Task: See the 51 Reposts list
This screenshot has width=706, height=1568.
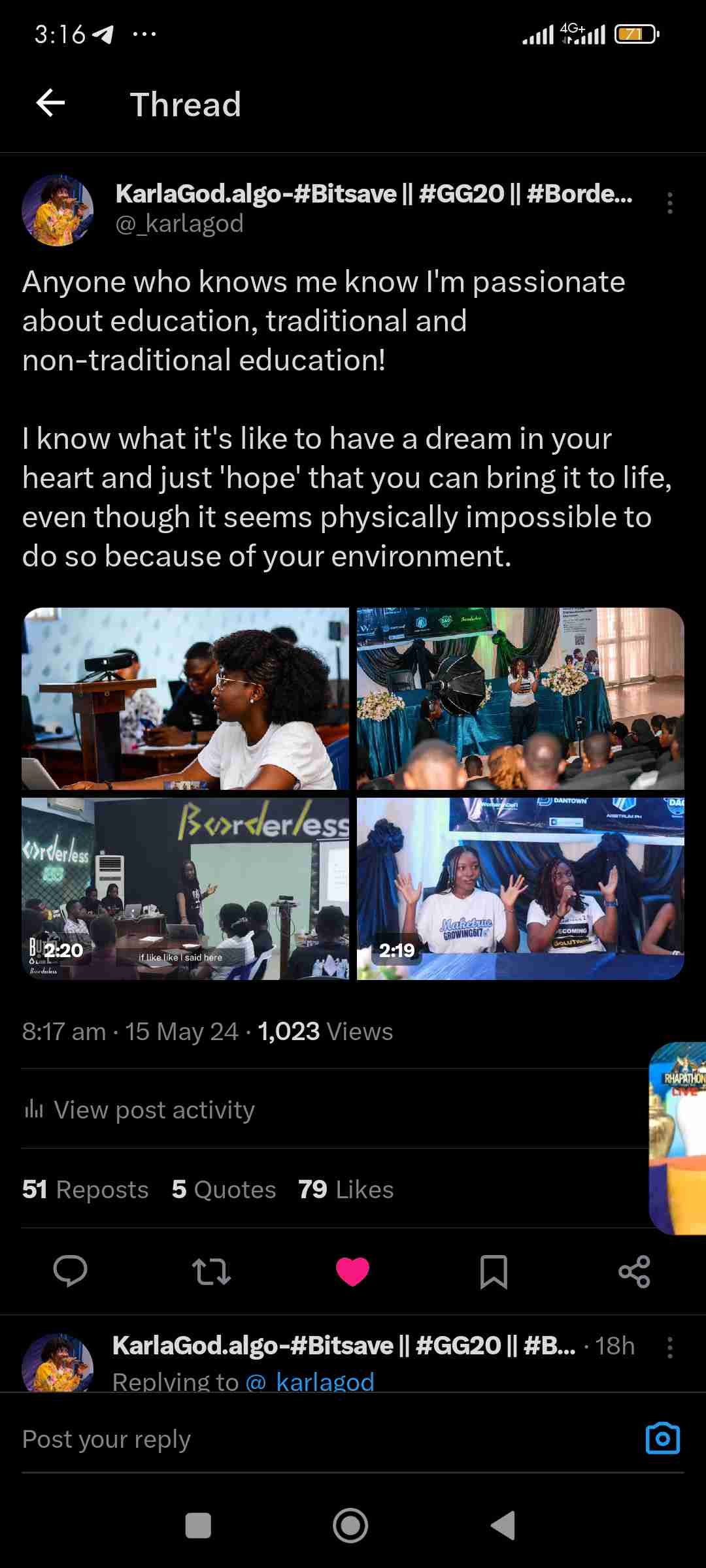Action: 86,1190
